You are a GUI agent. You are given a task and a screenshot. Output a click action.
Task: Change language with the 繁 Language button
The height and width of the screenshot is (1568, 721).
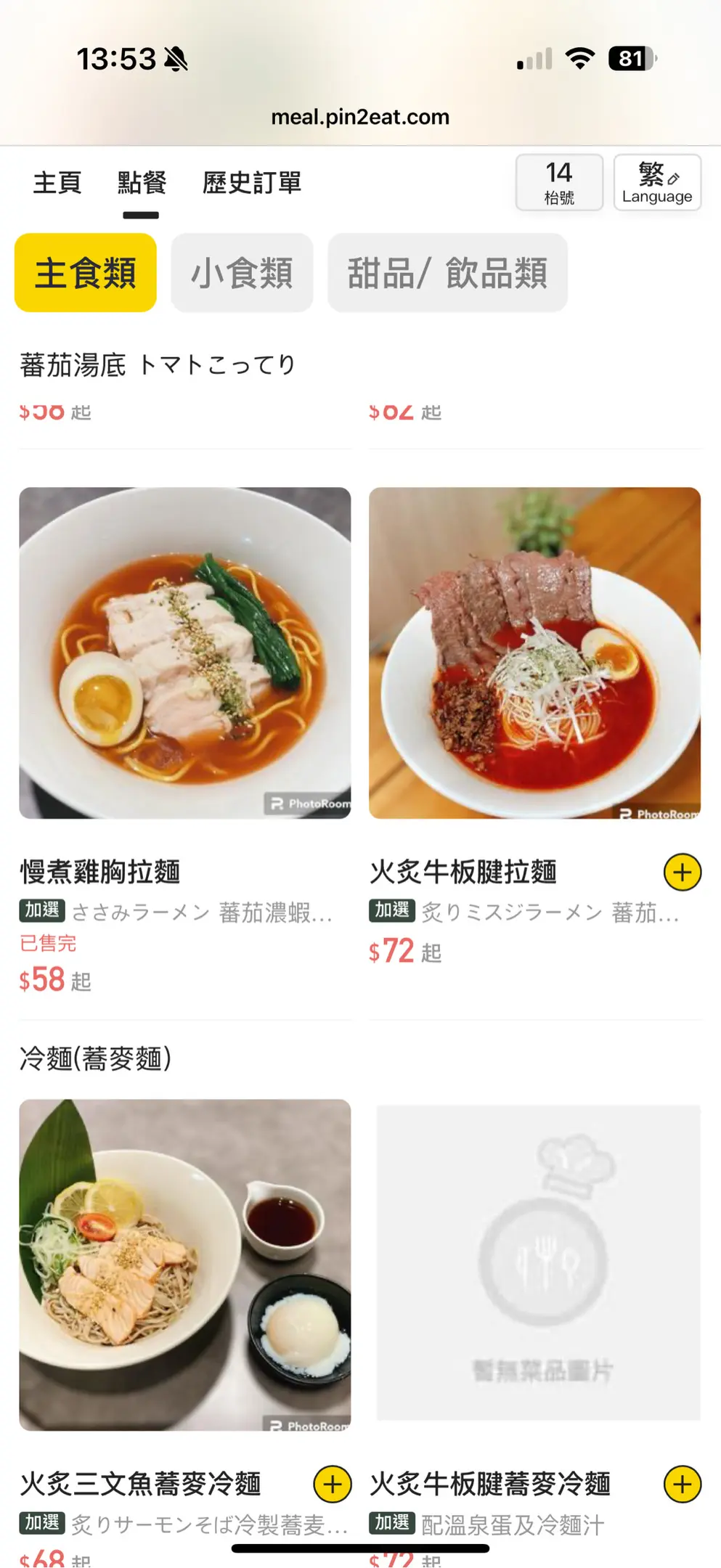tap(657, 183)
